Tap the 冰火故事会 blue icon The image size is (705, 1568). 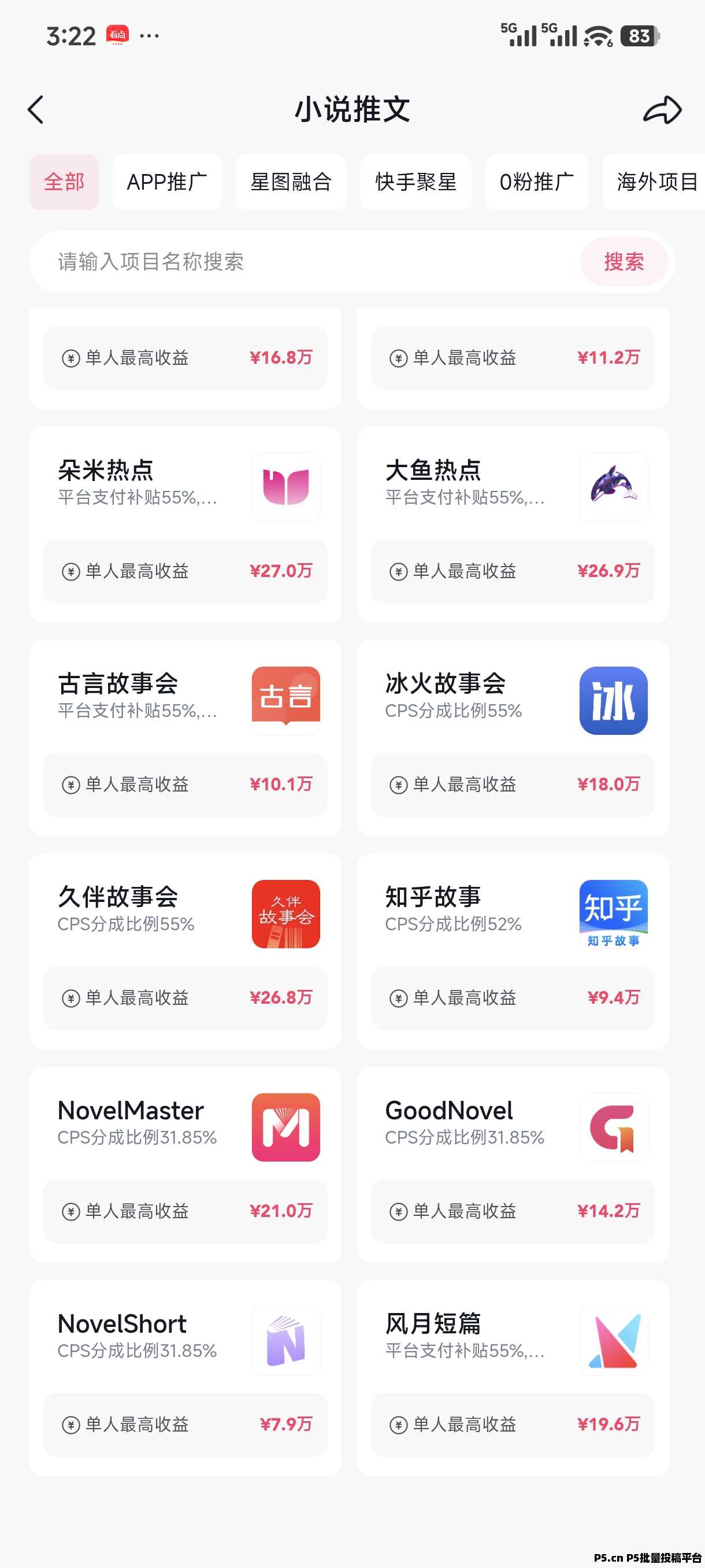(x=613, y=701)
